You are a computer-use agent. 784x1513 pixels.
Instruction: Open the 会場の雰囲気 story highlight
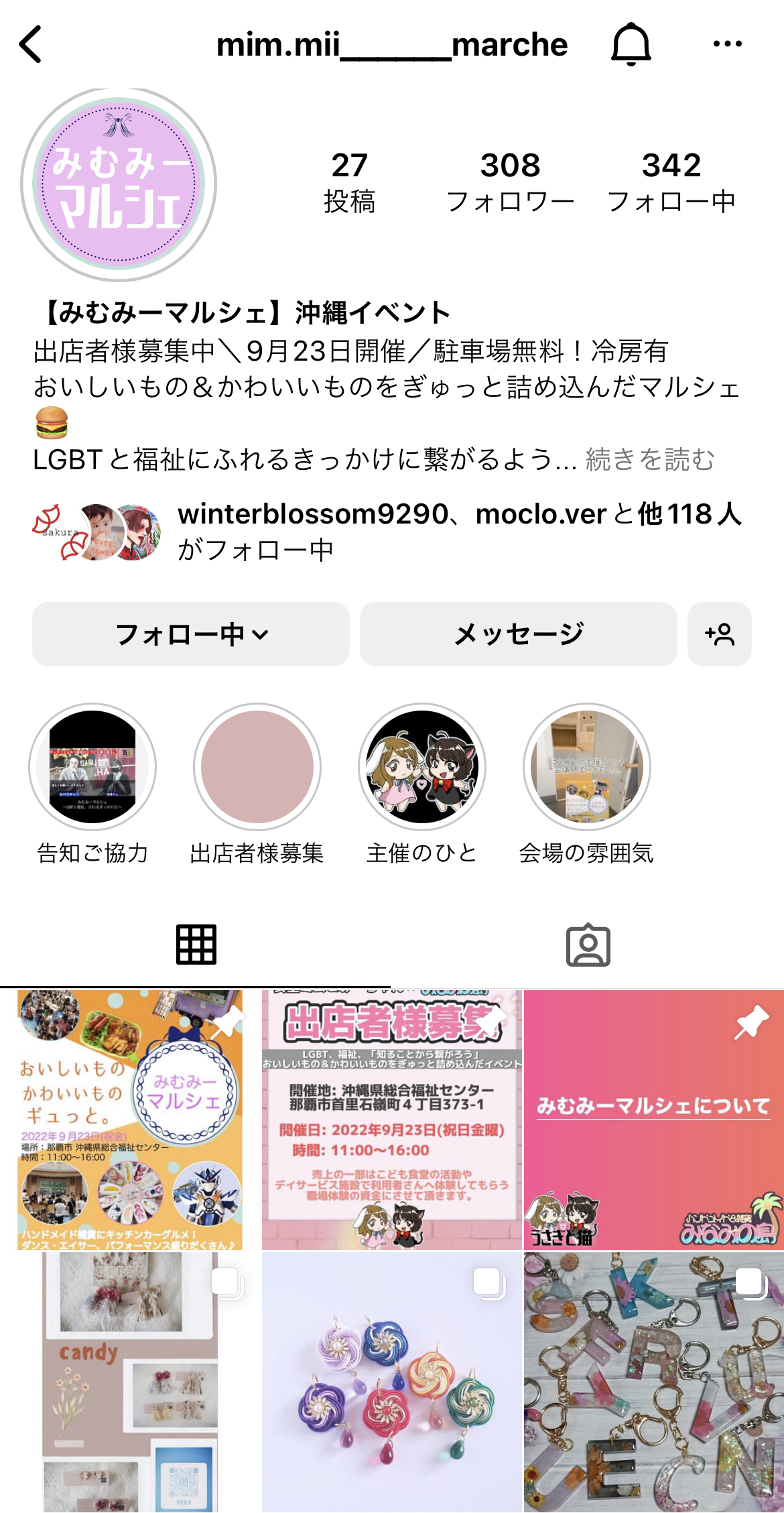coord(587,767)
